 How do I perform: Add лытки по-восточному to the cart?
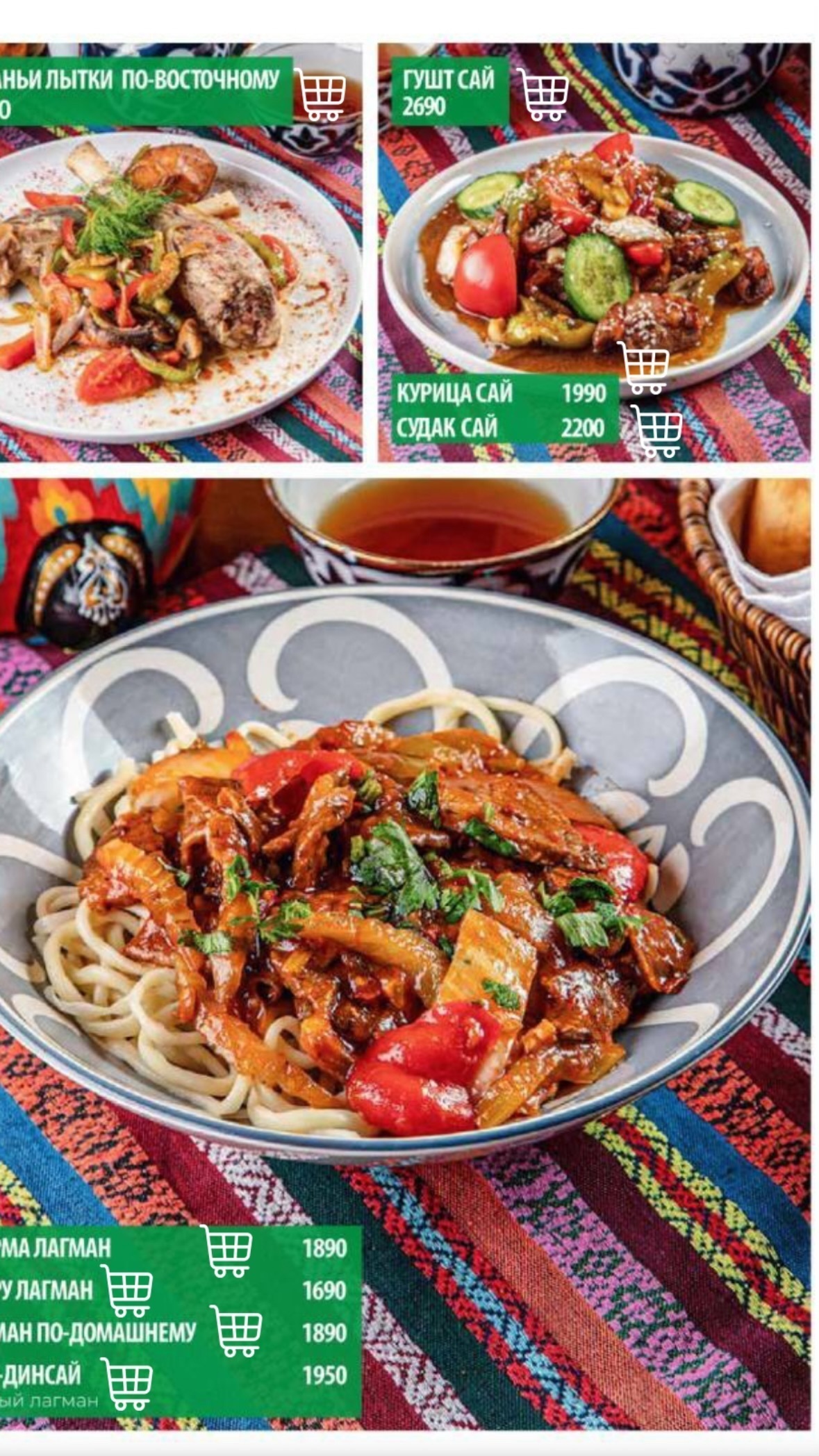coord(320,94)
